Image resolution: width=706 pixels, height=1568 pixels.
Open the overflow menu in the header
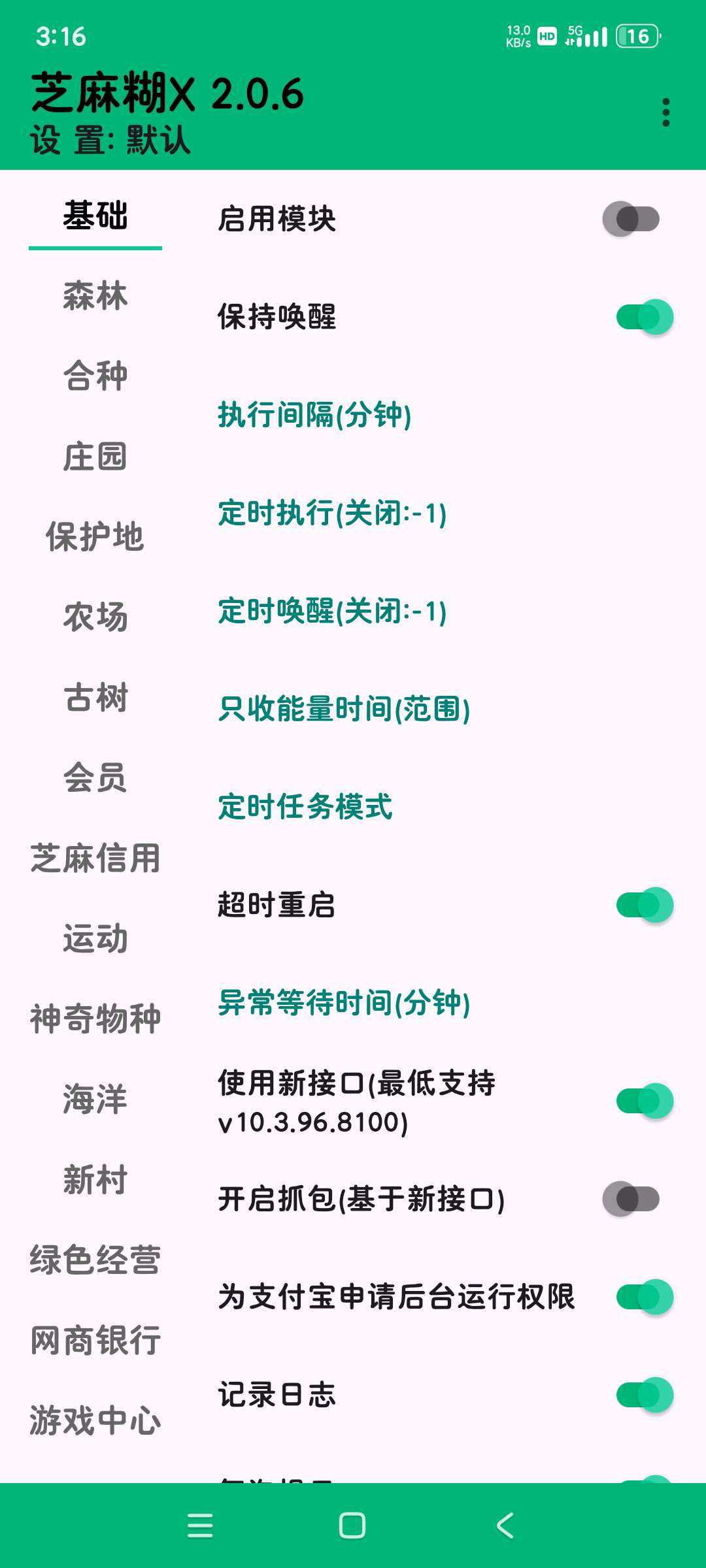pyautogui.click(x=665, y=112)
